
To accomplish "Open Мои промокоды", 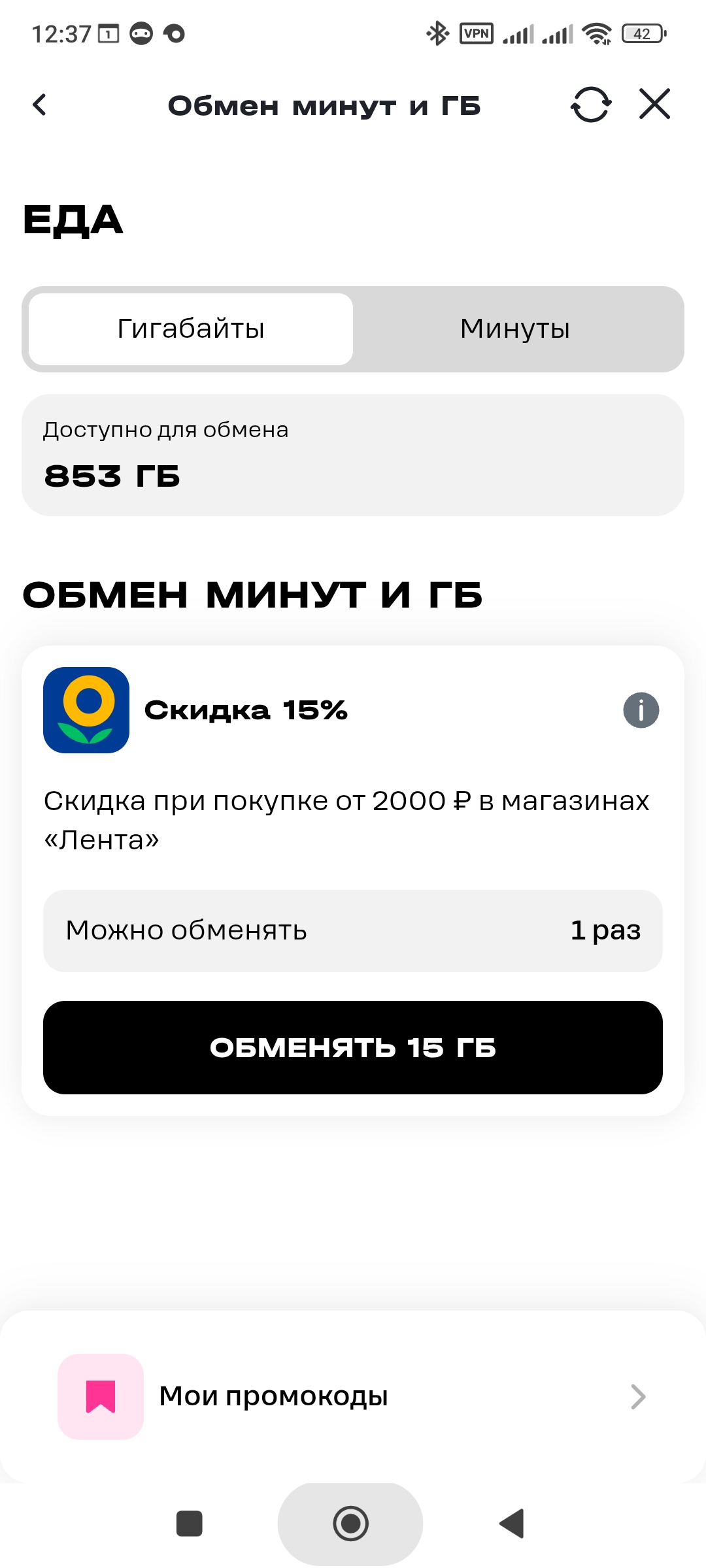I will pos(275,1395).
